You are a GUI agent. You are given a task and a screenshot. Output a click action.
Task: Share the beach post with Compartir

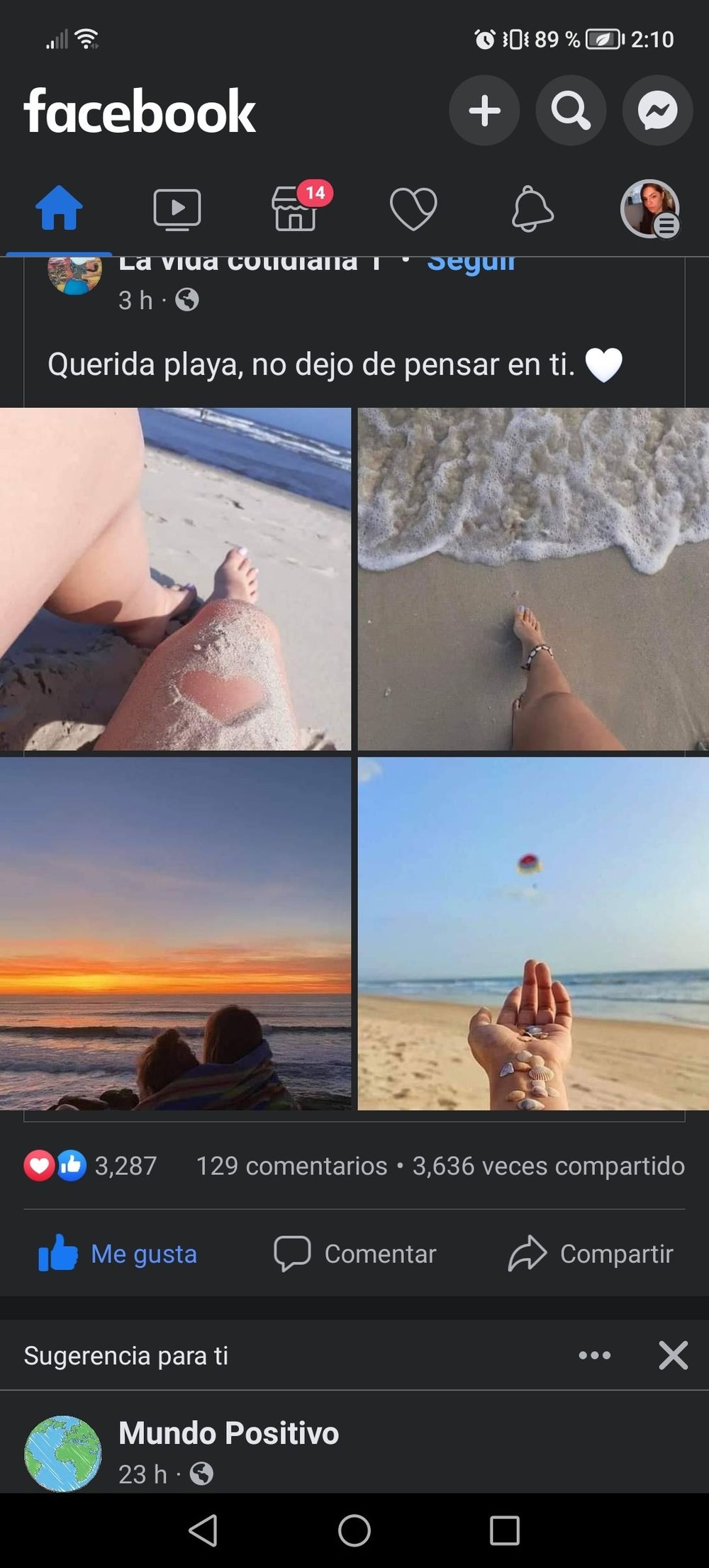point(591,1254)
